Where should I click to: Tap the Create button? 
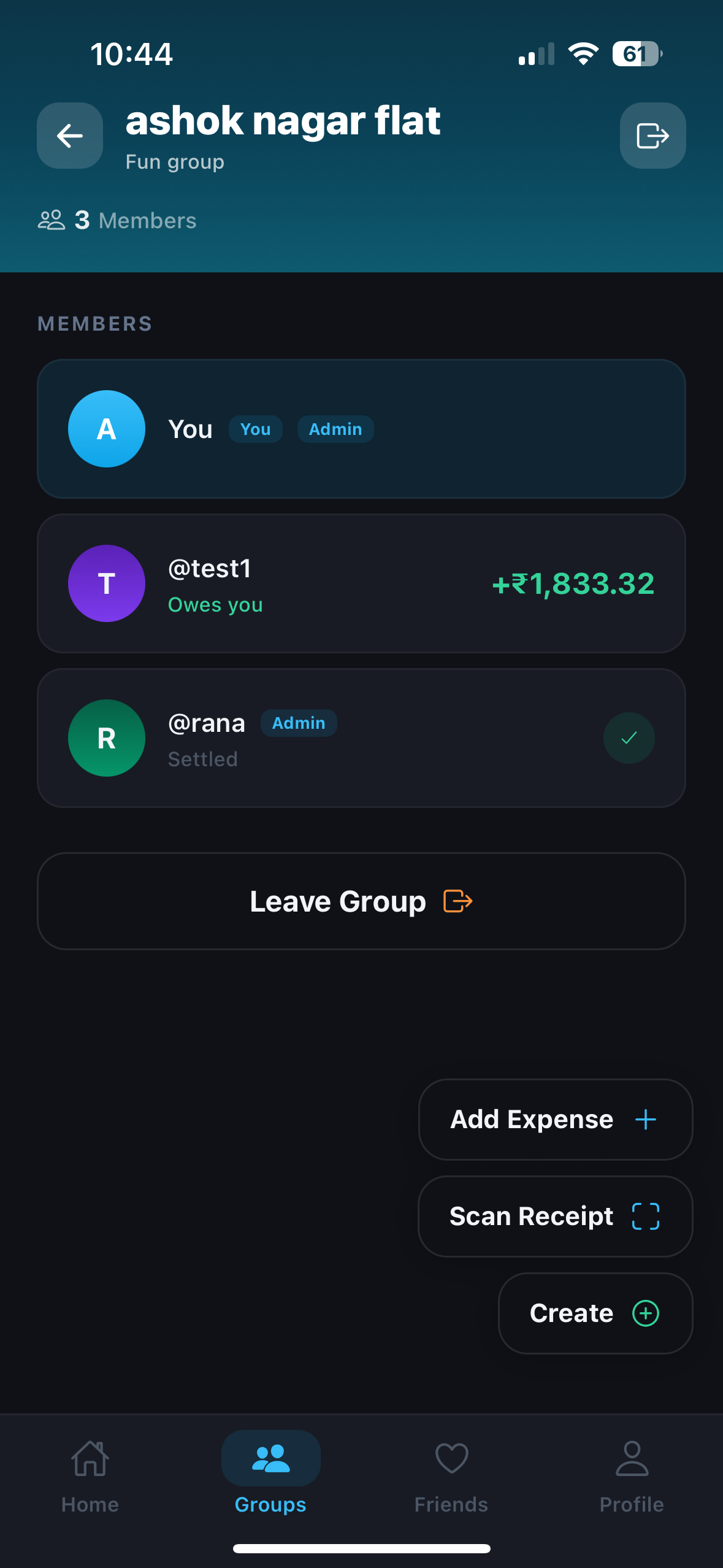click(594, 1313)
